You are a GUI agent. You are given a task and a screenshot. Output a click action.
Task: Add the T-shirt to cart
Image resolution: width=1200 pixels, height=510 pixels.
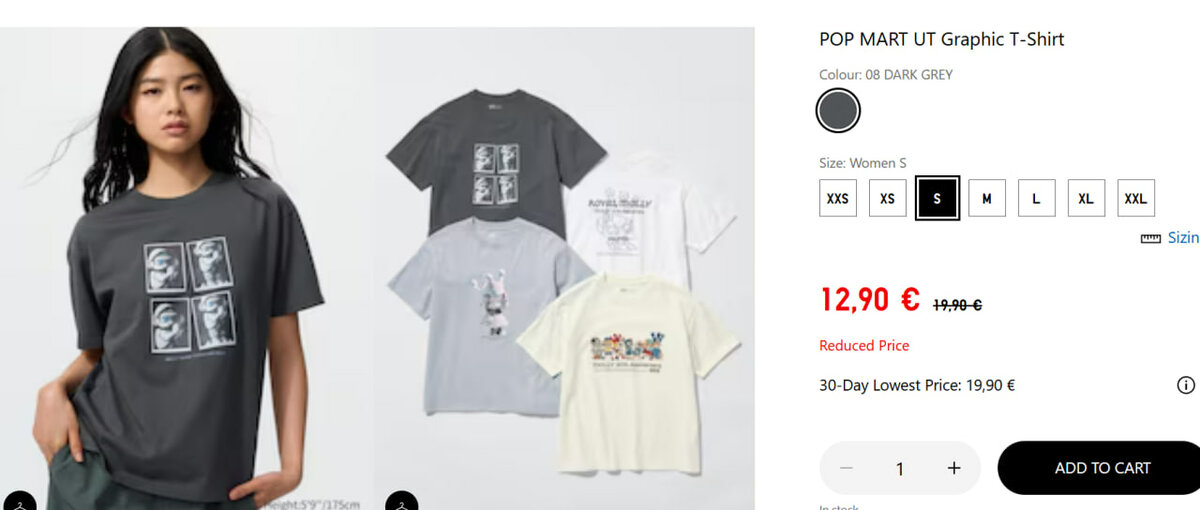(x=1102, y=468)
